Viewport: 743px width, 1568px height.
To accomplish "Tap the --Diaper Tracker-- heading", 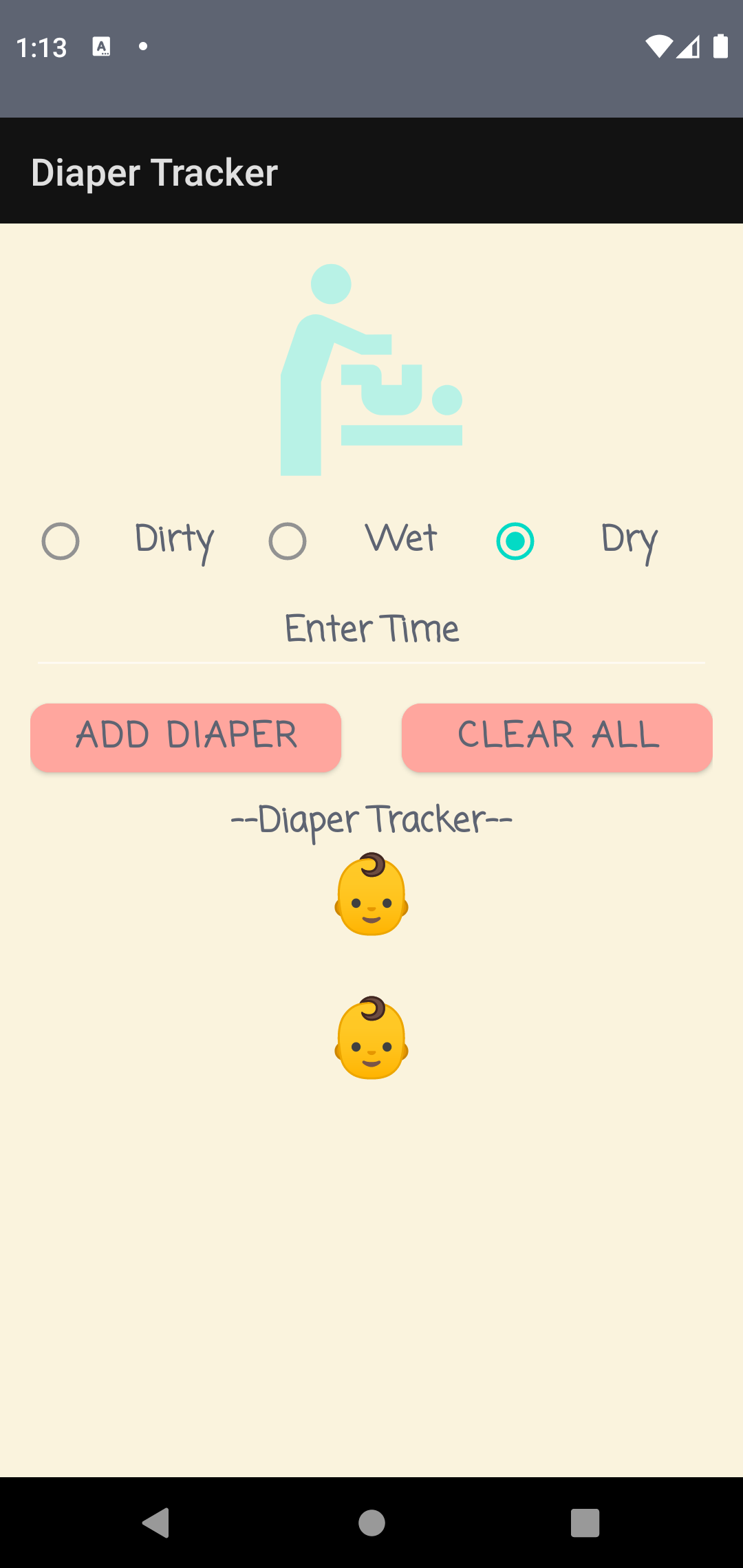I will click(371, 820).
